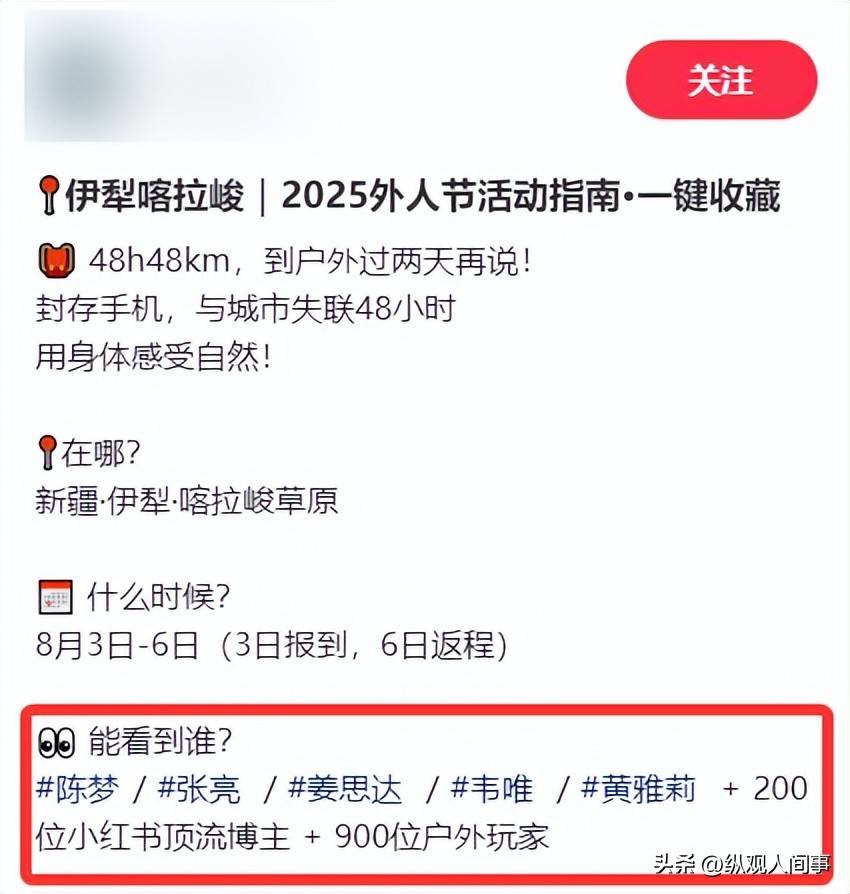Open the #张亮 hashtag
Viewport: 850px width, 894px height.
199,789
